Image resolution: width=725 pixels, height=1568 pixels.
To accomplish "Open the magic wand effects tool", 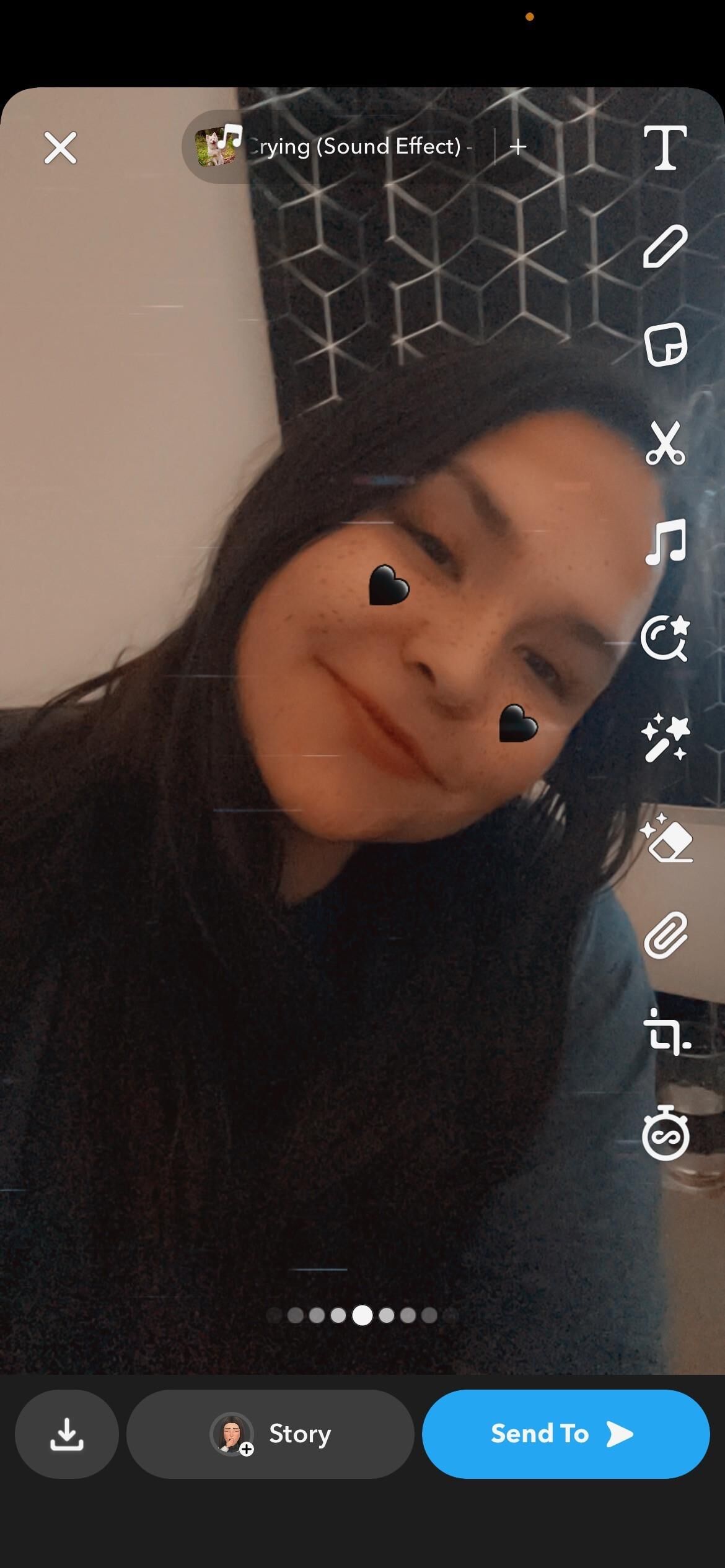I will (665, 738).
